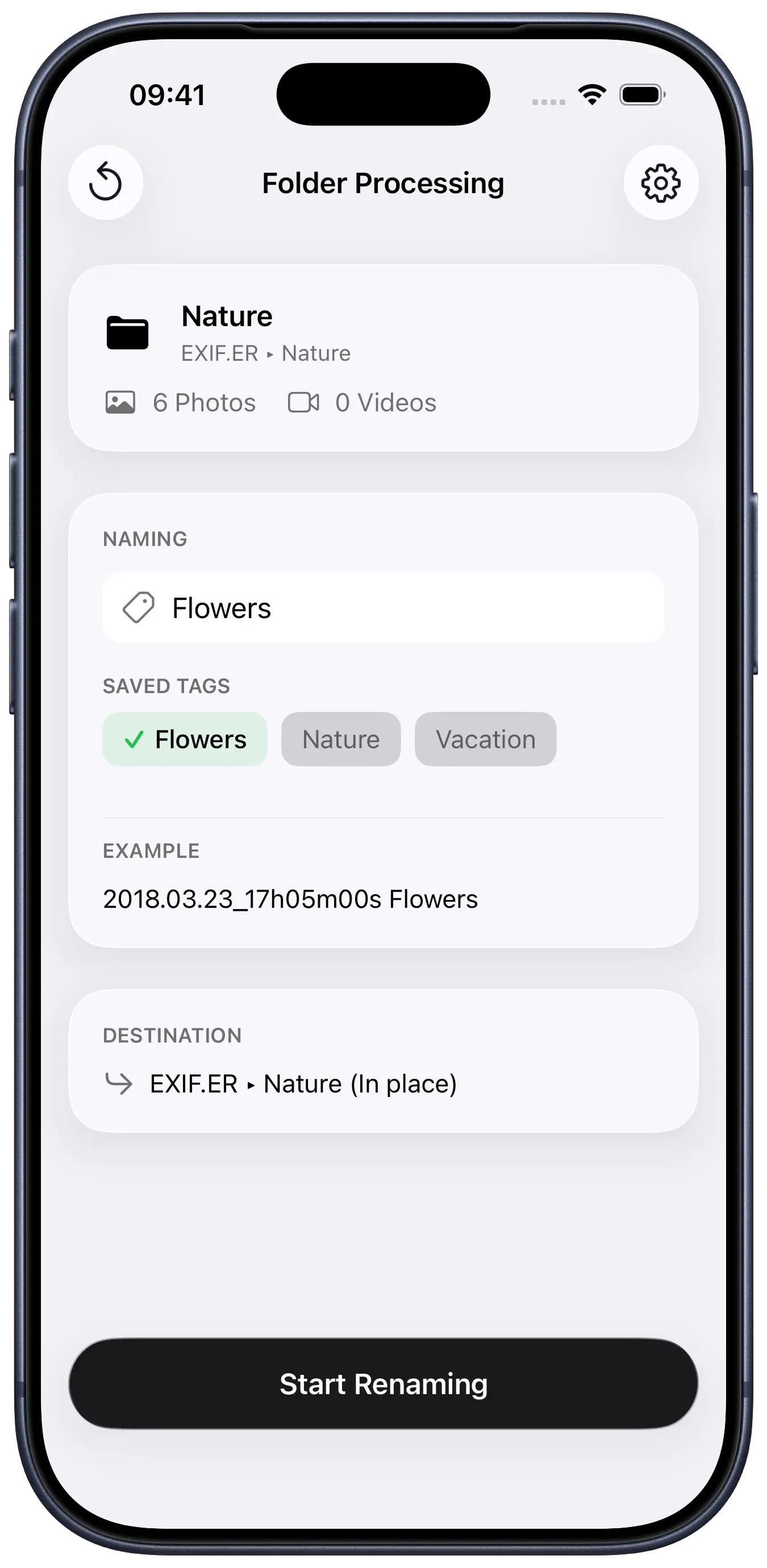Choose the Vacation saved tag
Screen dimensions: 767x1568
[485, 739]
